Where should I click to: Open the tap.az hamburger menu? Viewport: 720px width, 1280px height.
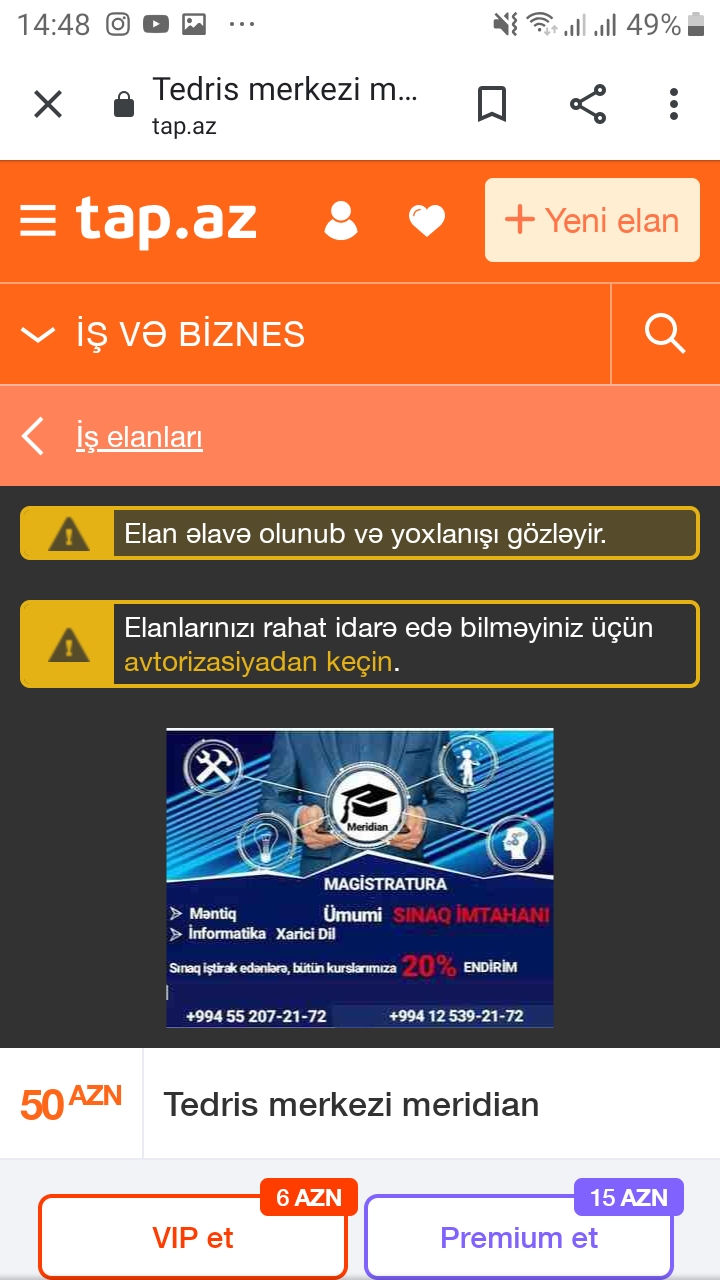coord(38,221)
